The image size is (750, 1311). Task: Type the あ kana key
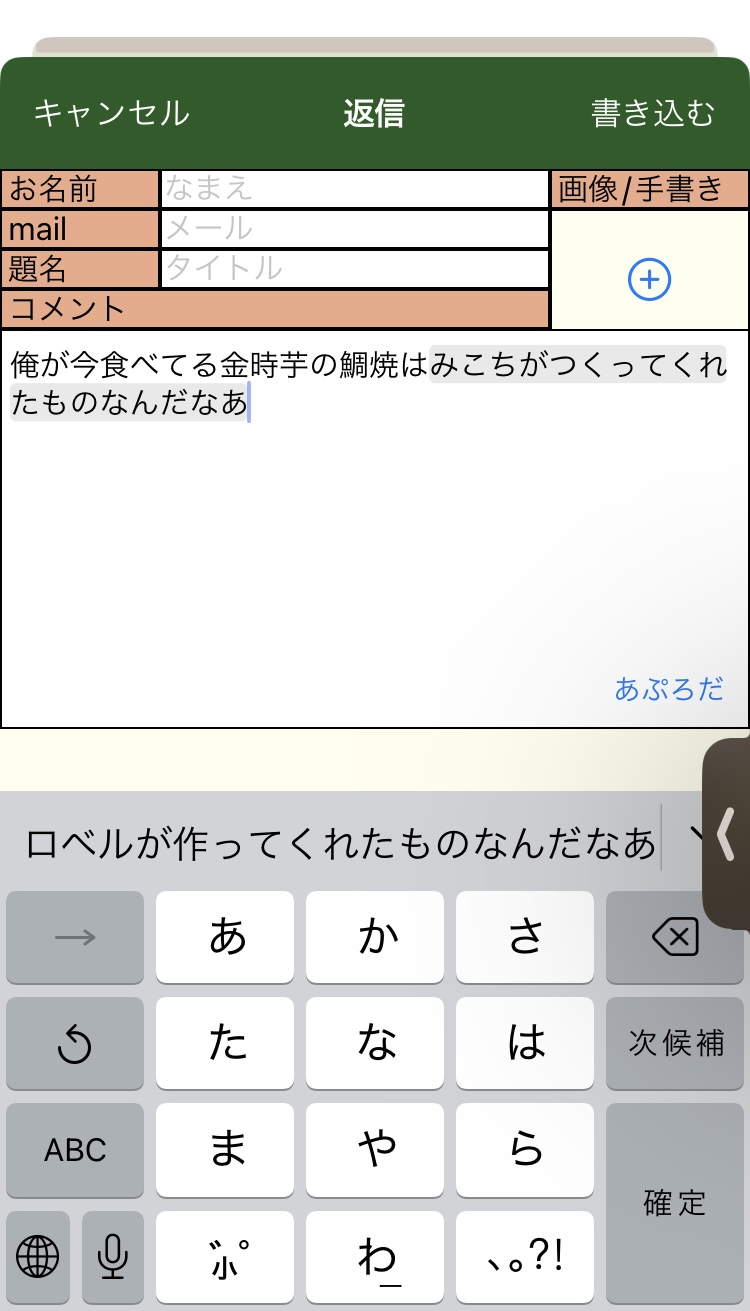click(x=226, y=938)
